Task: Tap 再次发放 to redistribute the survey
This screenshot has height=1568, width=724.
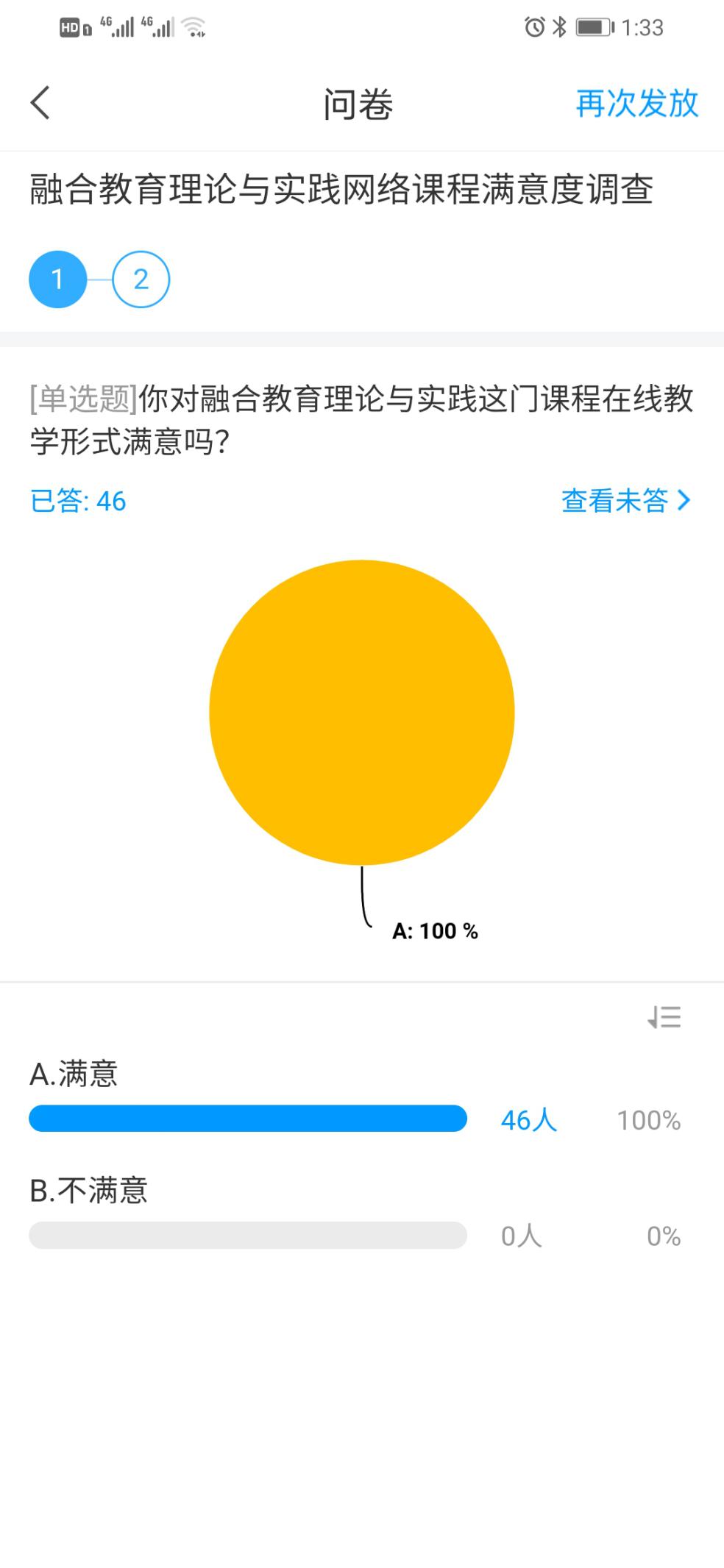Action: pyautogui.click(x=636, y=103)
